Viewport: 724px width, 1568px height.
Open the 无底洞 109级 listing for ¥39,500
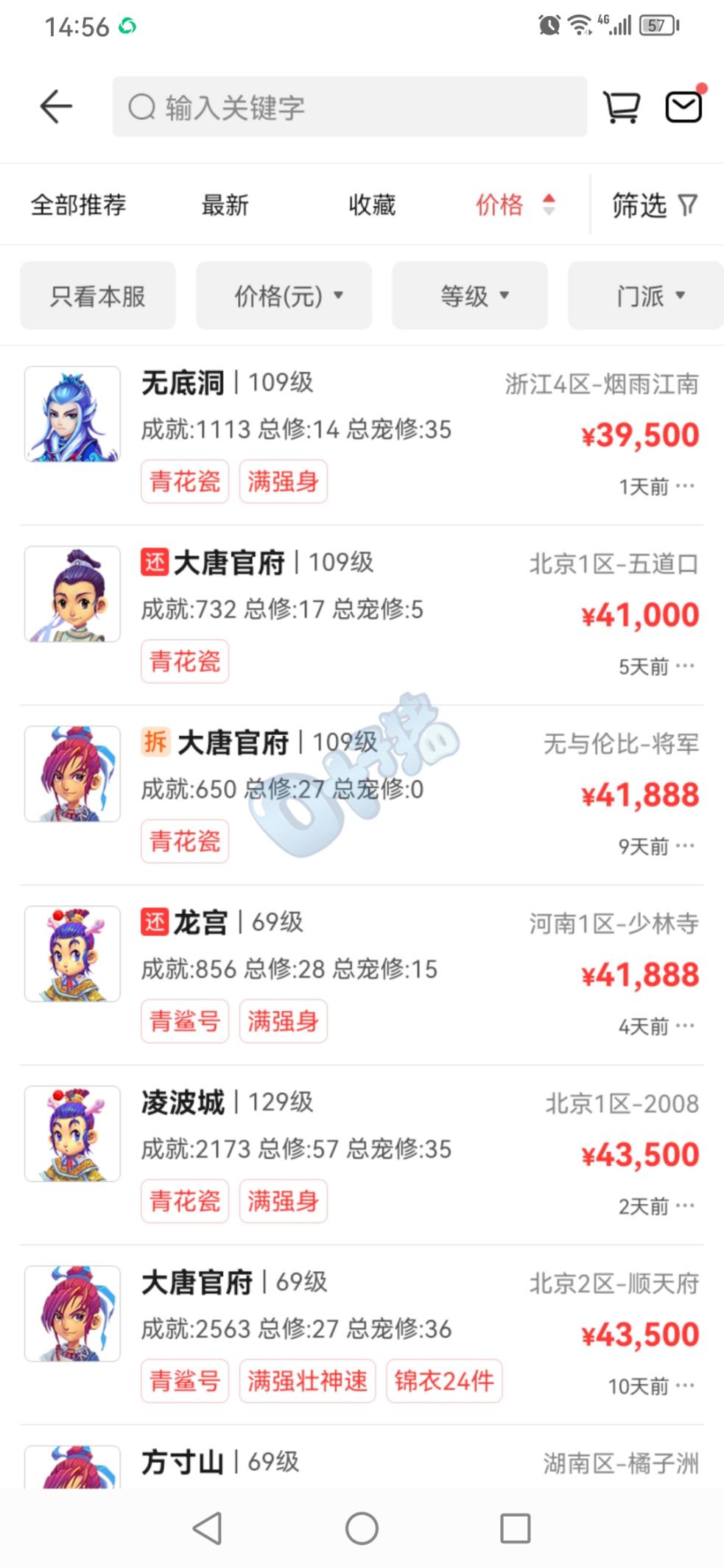point(362,435)
